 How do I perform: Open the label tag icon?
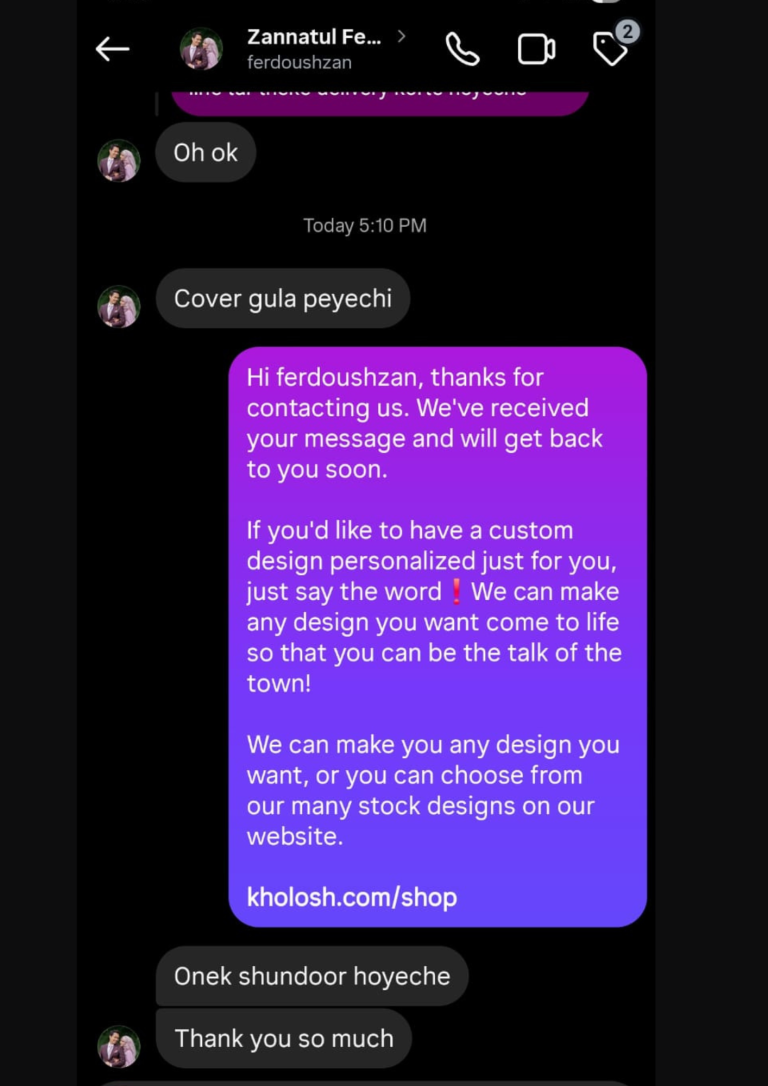point(610,49)
